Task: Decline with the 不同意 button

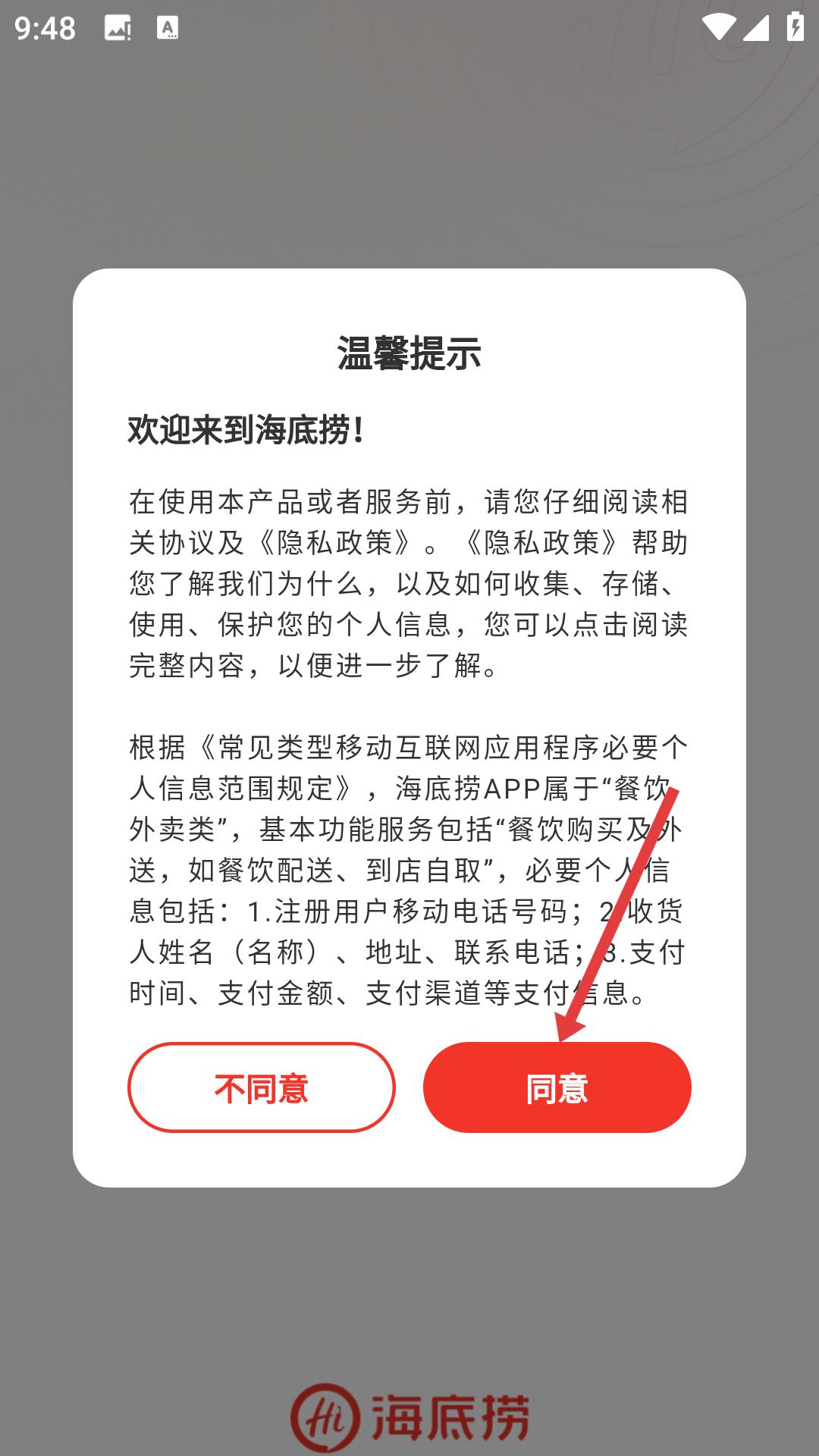Action: pyautogui.click(x=262, y=1087)
